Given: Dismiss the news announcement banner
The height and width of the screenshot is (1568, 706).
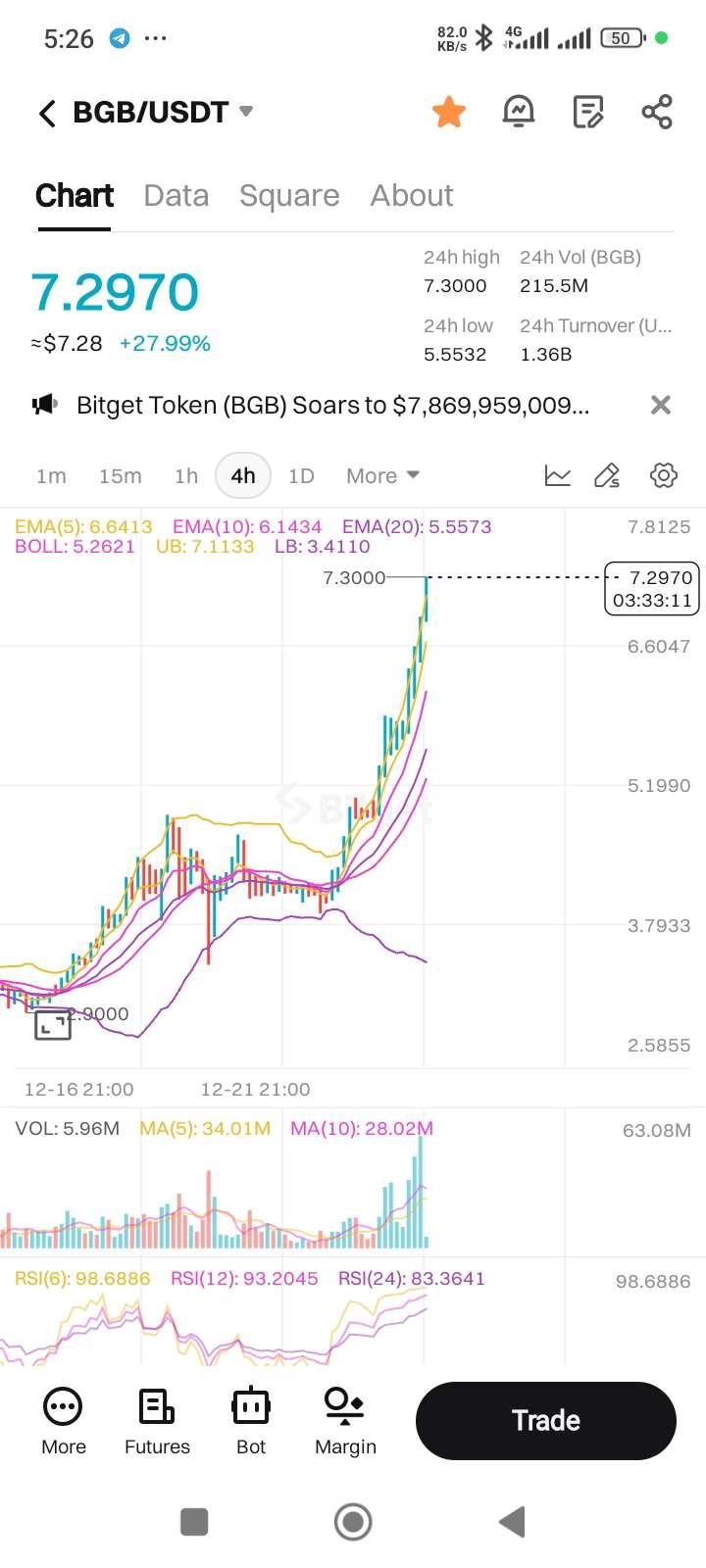Looking at the screenshot, I should pos(661,405).
